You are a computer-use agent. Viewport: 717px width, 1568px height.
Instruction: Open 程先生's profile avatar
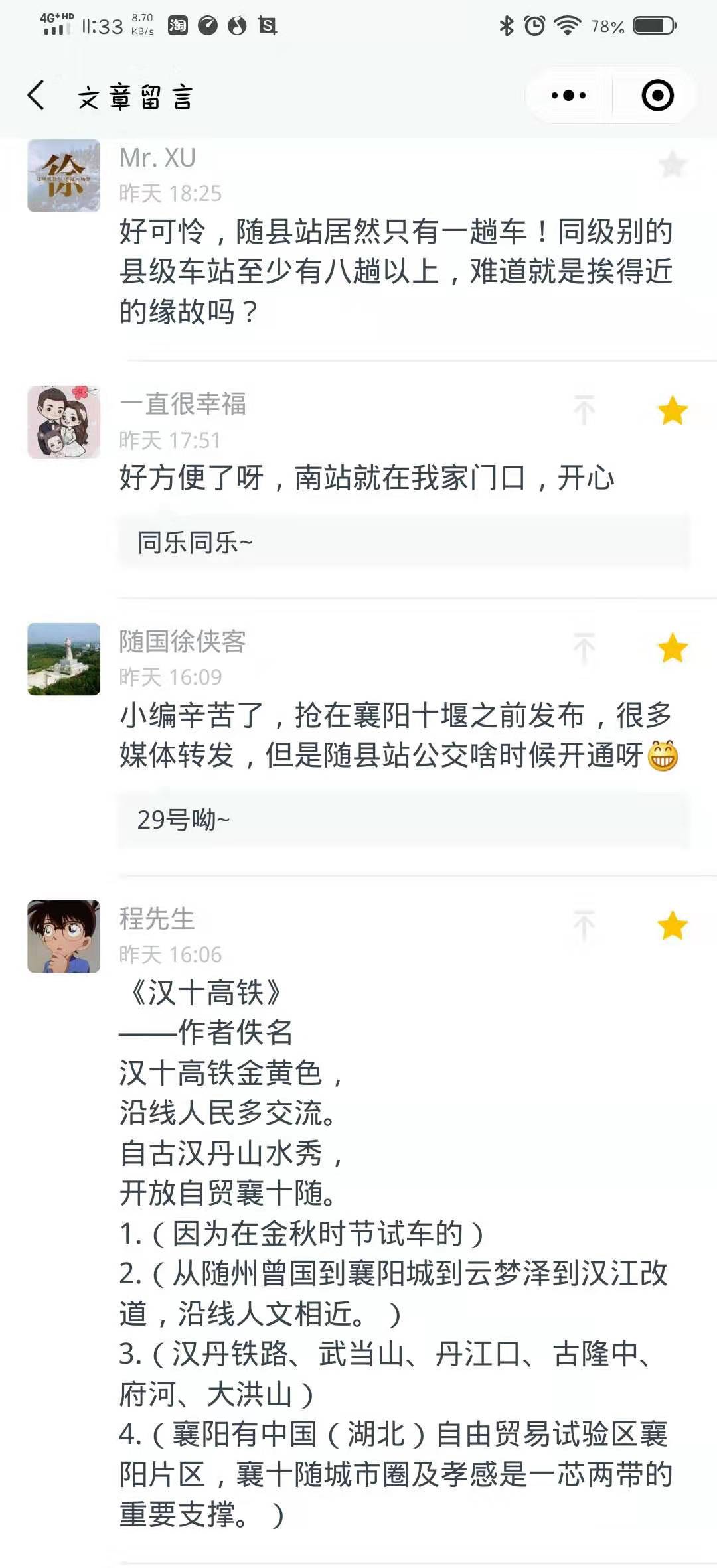pos(64,936)
